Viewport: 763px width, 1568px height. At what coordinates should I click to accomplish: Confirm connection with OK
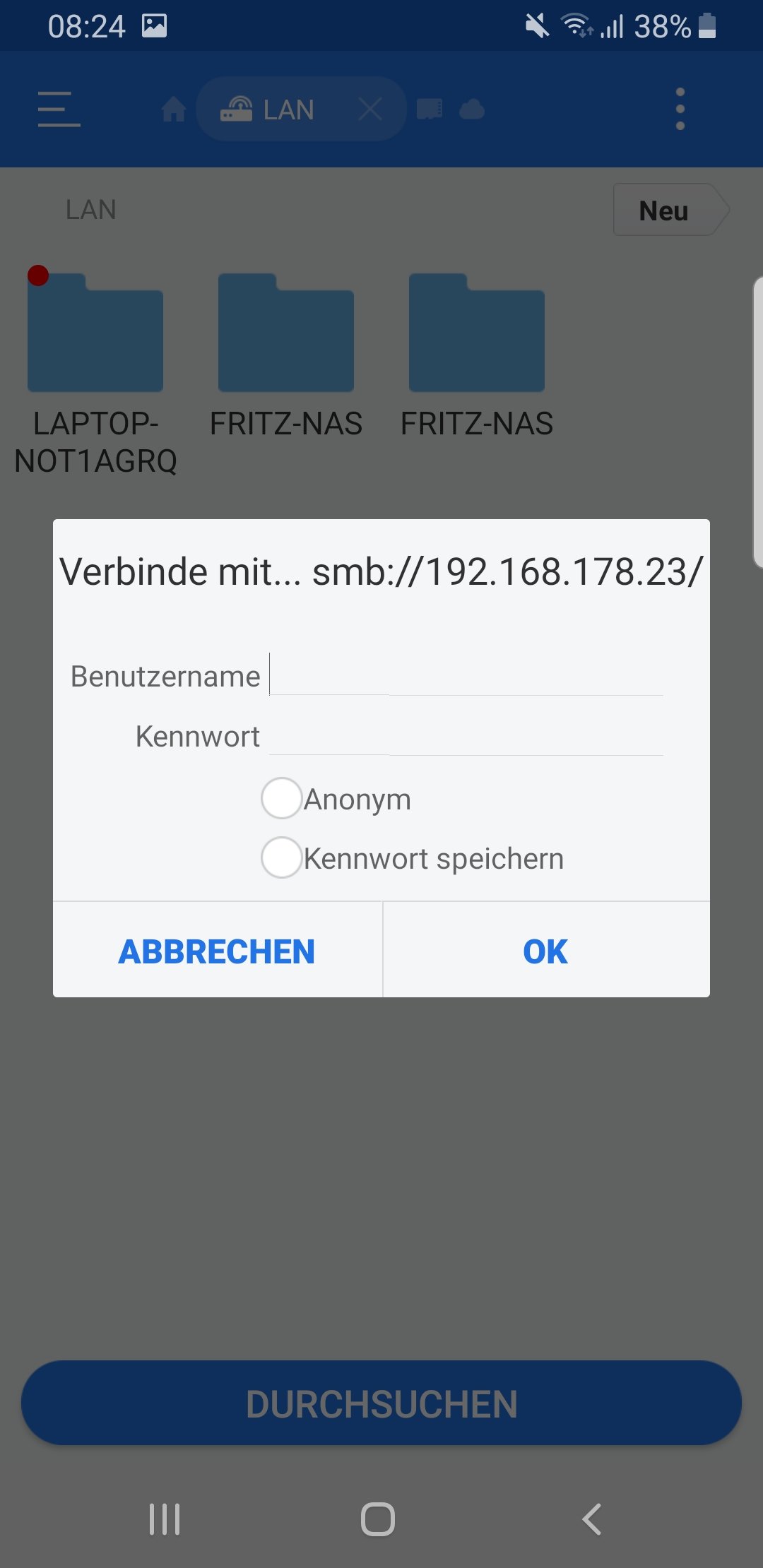point(545,951)
